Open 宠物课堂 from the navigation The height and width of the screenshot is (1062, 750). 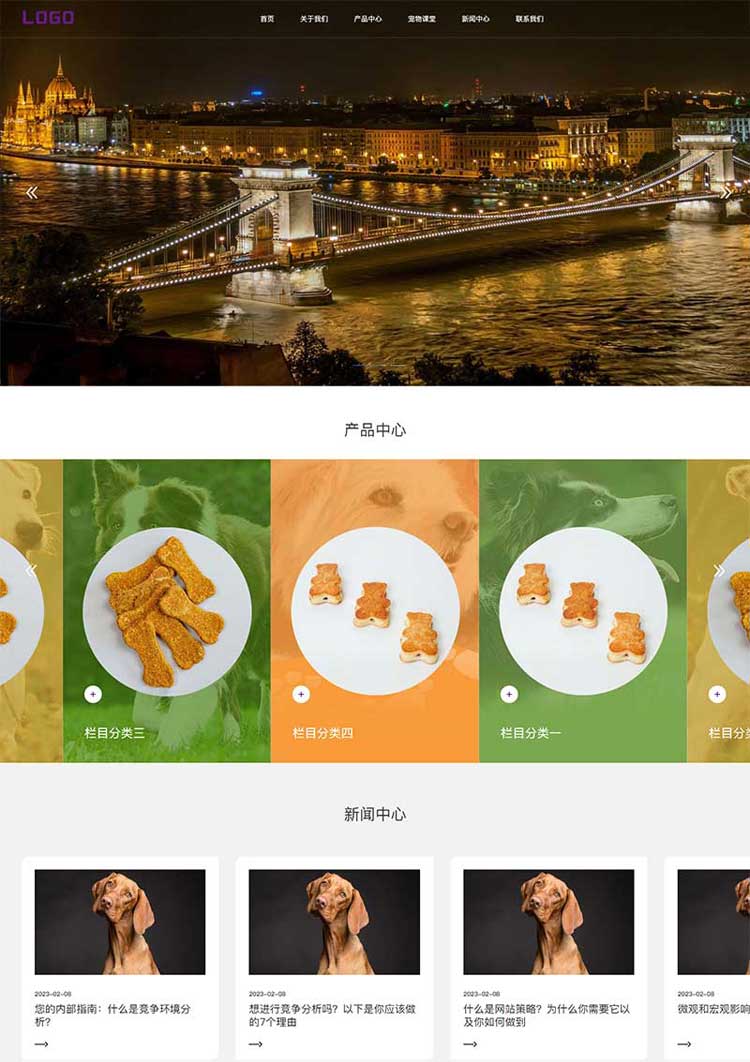point(422,19)
